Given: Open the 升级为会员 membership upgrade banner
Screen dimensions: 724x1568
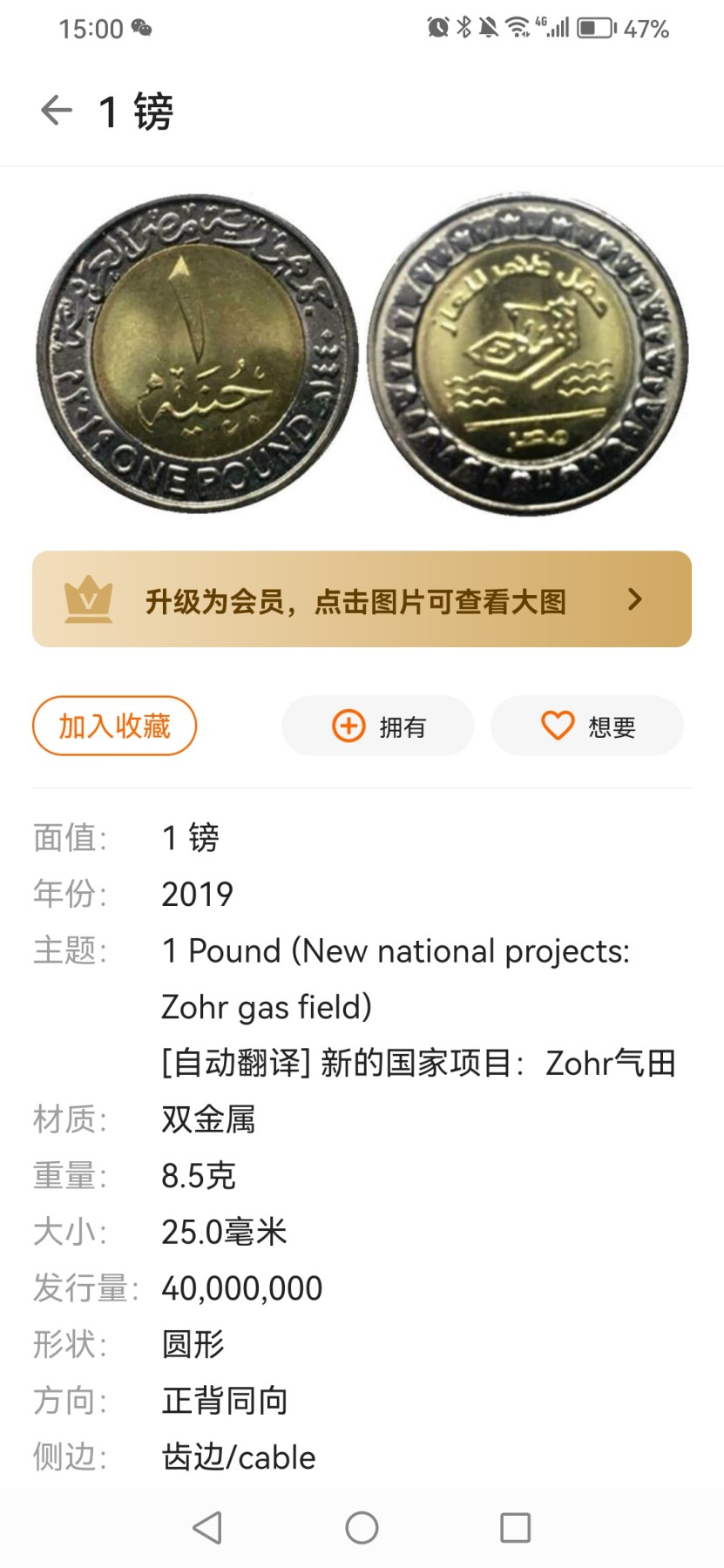Looking at the screenshot, I should (x=362, y=599).
